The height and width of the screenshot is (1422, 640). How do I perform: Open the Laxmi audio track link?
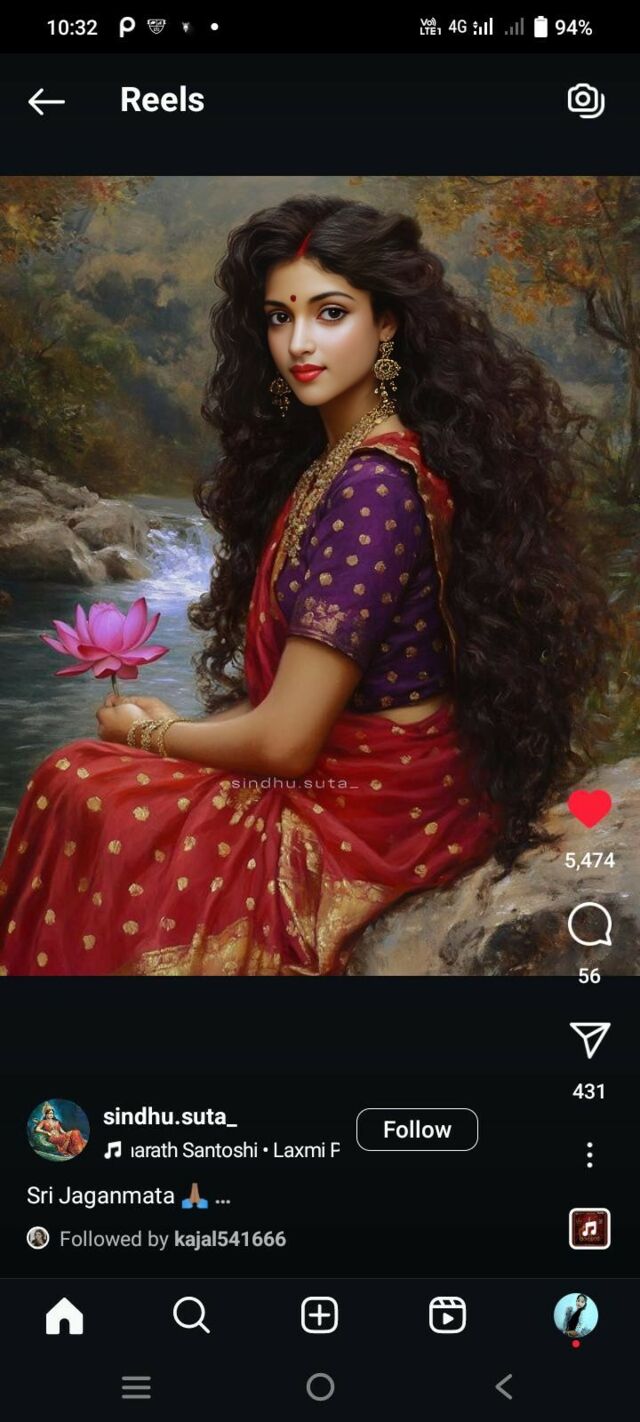pos(230,1150)
